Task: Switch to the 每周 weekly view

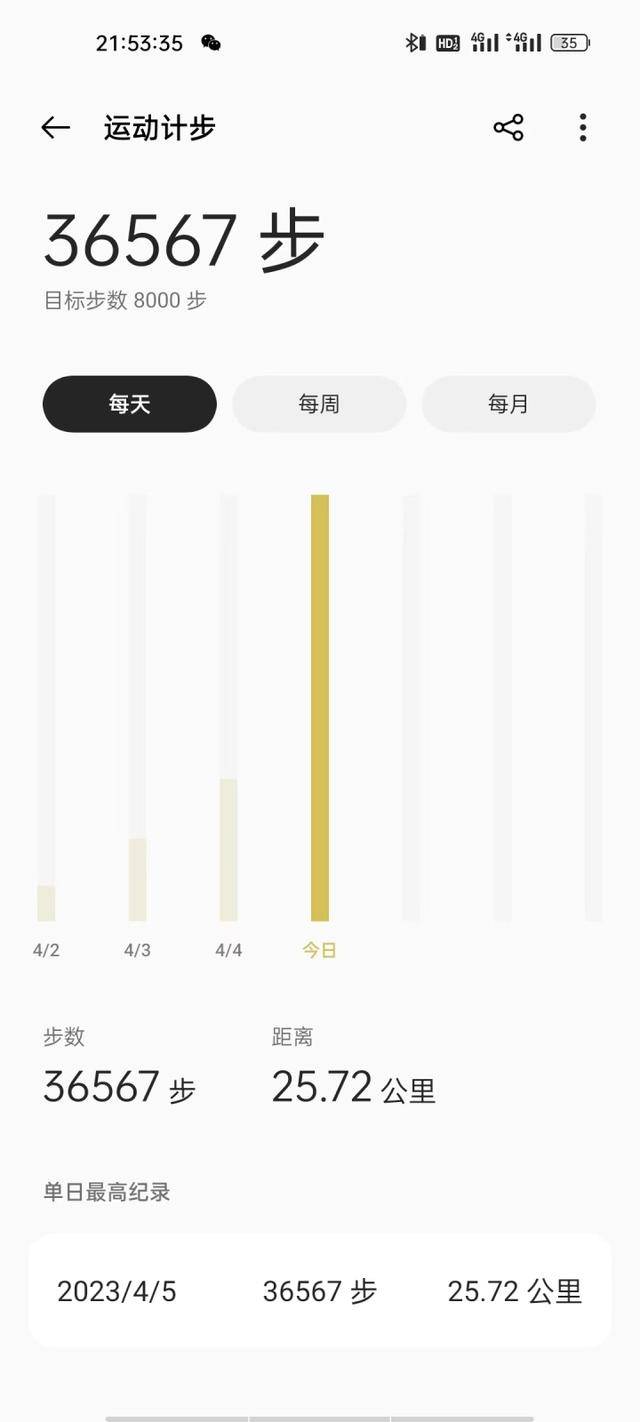Action: [x=319, y=404]
